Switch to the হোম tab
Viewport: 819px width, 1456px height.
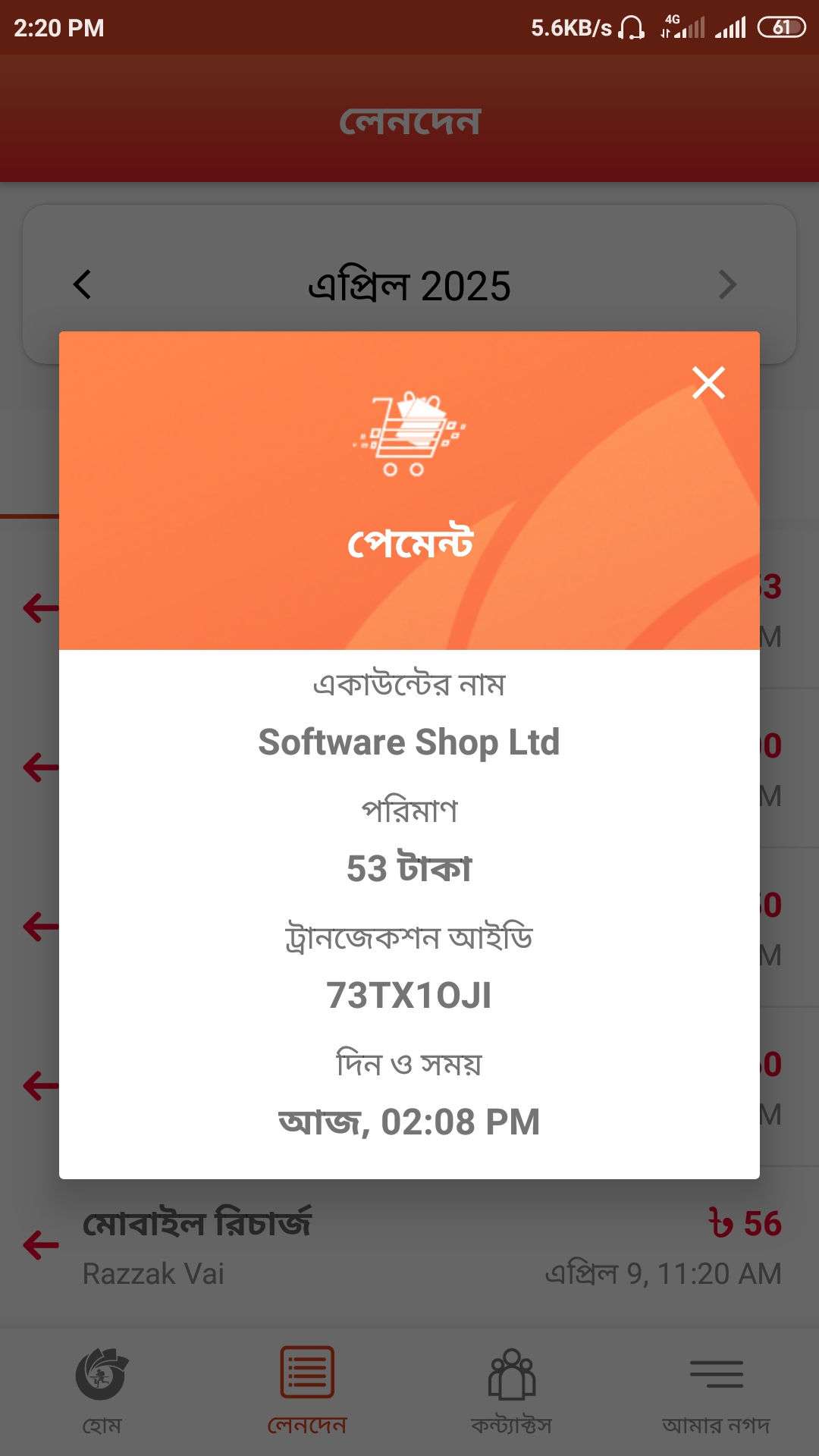(102, 1392)
